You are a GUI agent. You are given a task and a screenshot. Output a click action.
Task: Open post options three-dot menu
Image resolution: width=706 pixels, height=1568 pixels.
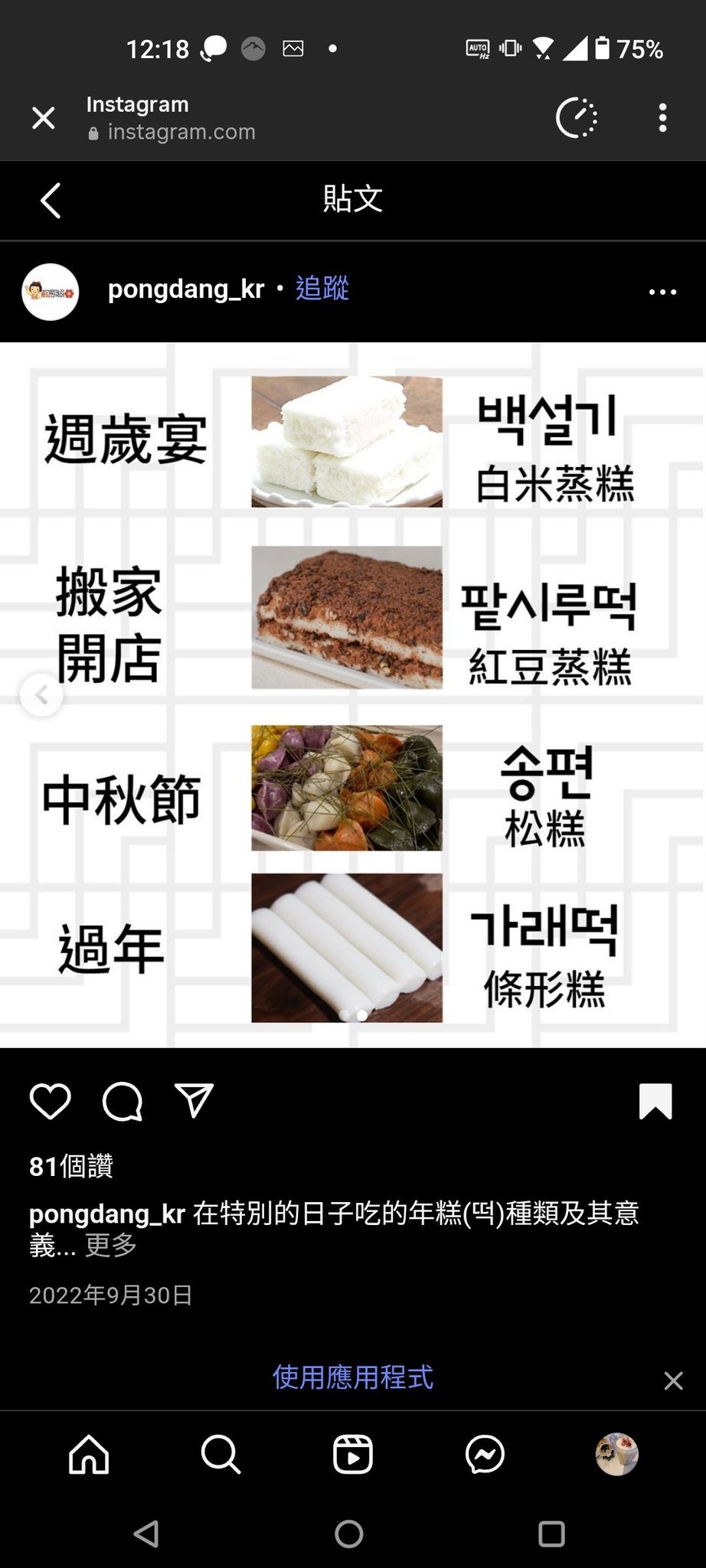662,292
